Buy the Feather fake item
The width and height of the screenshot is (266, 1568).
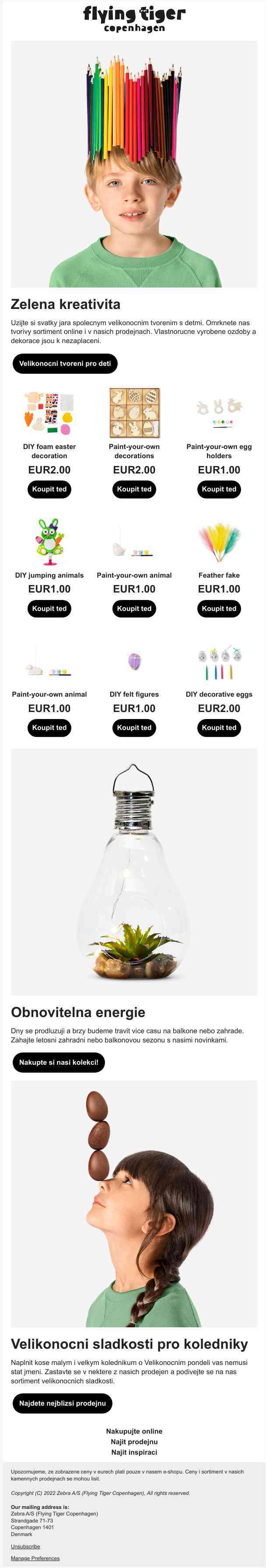click(218, 609)
